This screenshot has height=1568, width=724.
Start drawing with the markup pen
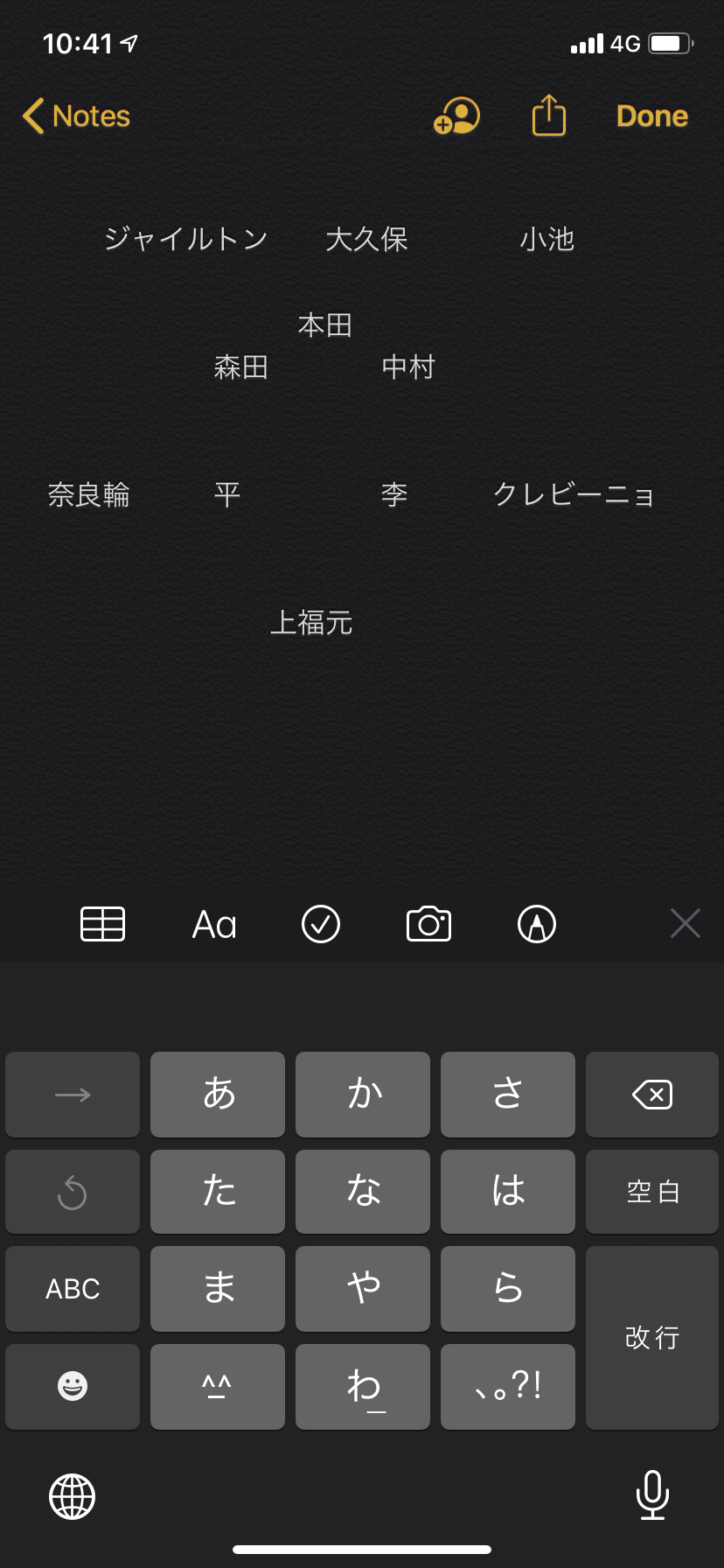(537, 924)
